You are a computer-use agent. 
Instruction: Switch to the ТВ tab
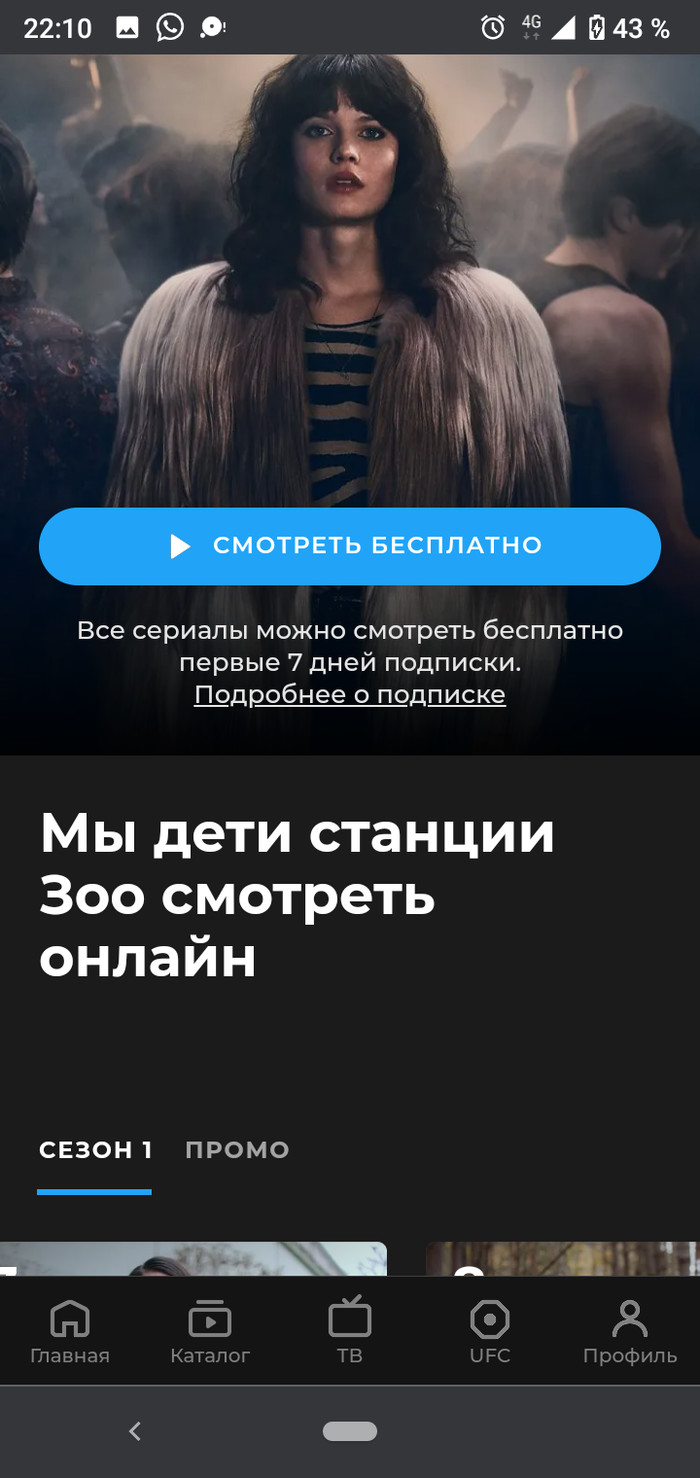click(350, 1334)
